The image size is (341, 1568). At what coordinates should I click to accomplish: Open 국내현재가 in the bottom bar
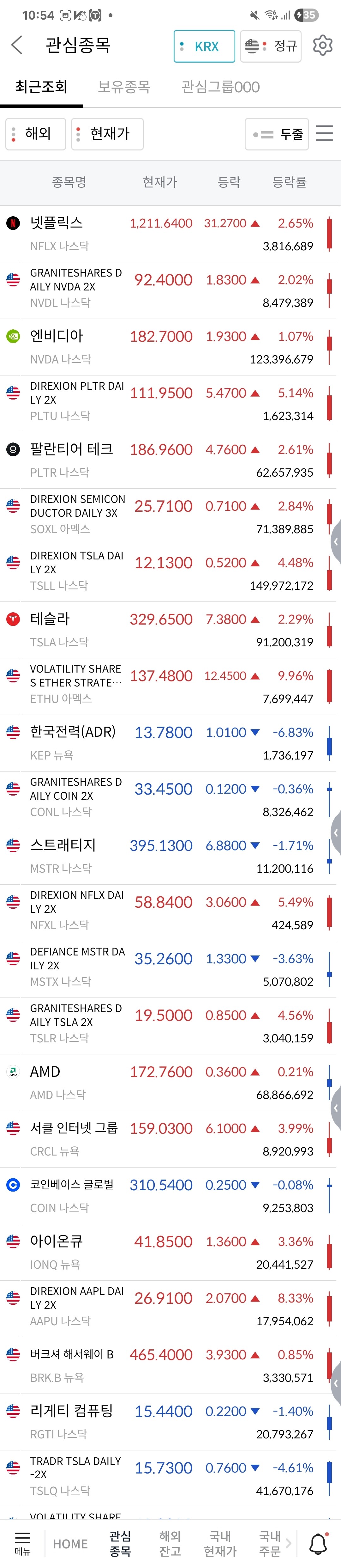(220, 1544)
